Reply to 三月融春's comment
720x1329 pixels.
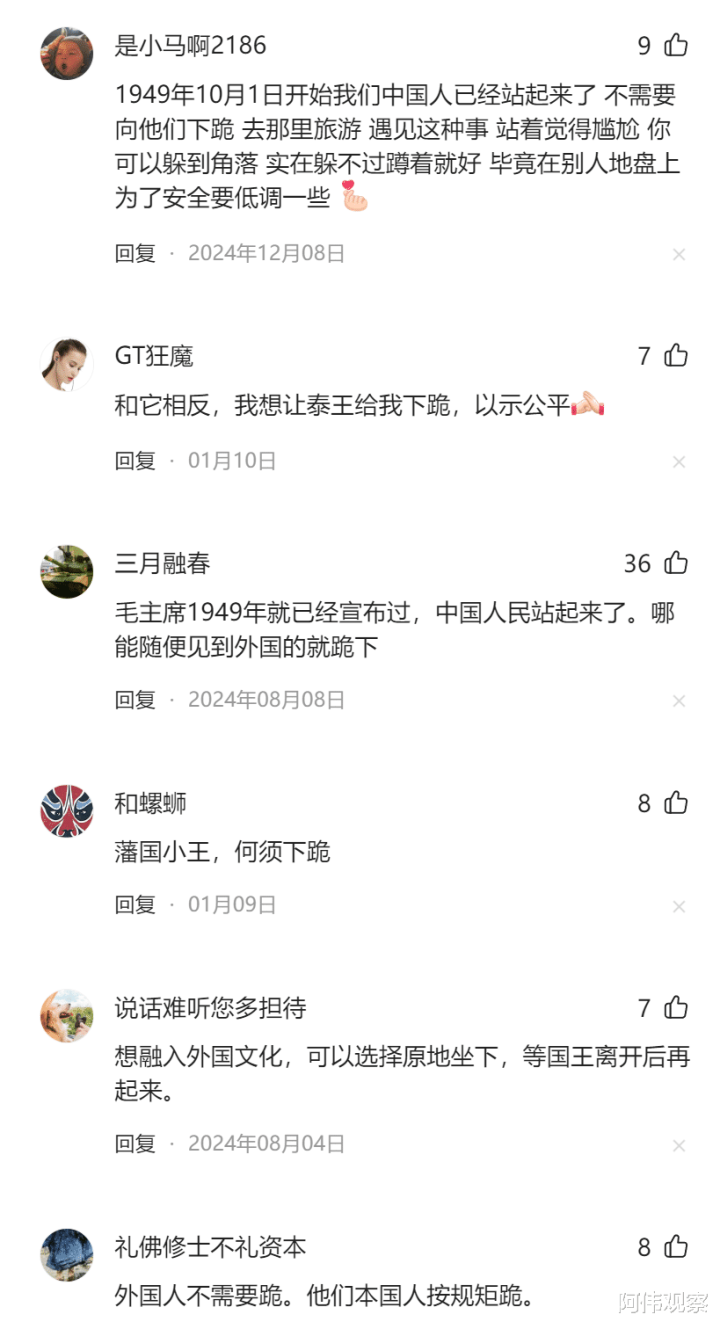135,700
